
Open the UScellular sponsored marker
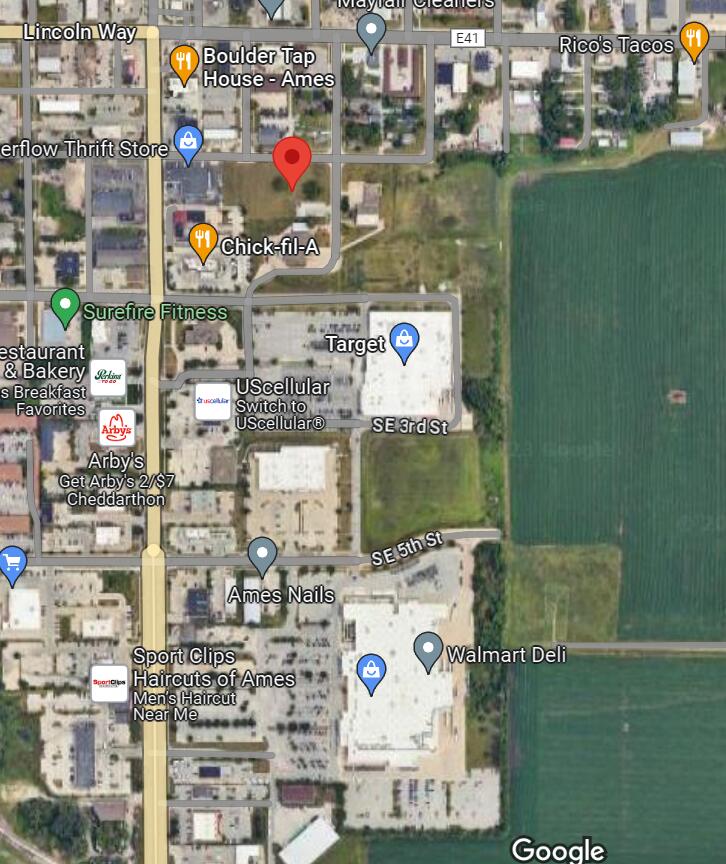coord(213,401)
